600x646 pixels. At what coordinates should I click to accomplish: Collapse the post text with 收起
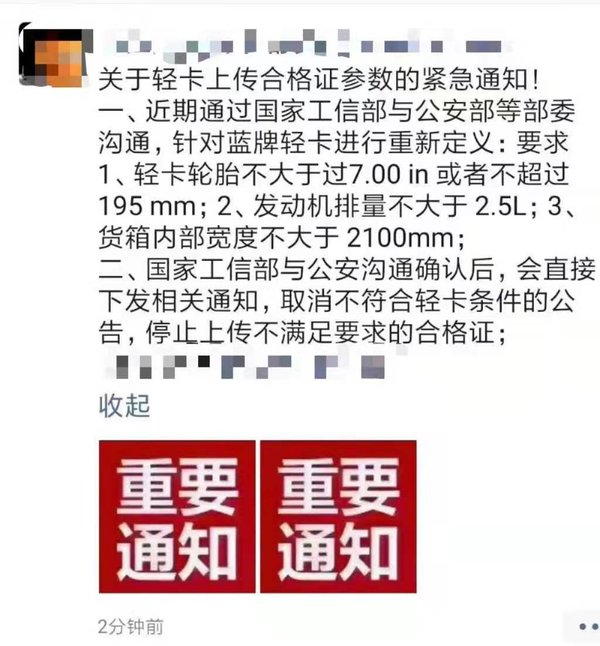tap(124, 406)
